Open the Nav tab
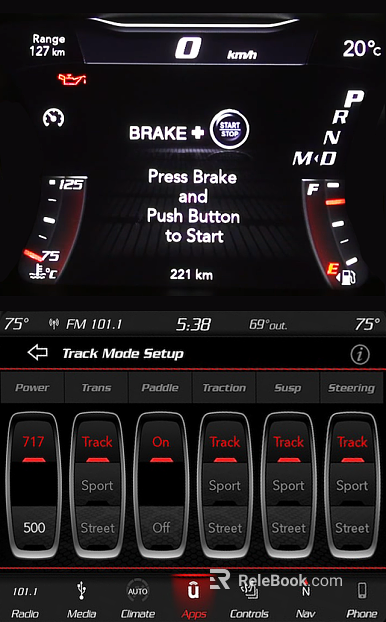 click(x=306, y=601)
